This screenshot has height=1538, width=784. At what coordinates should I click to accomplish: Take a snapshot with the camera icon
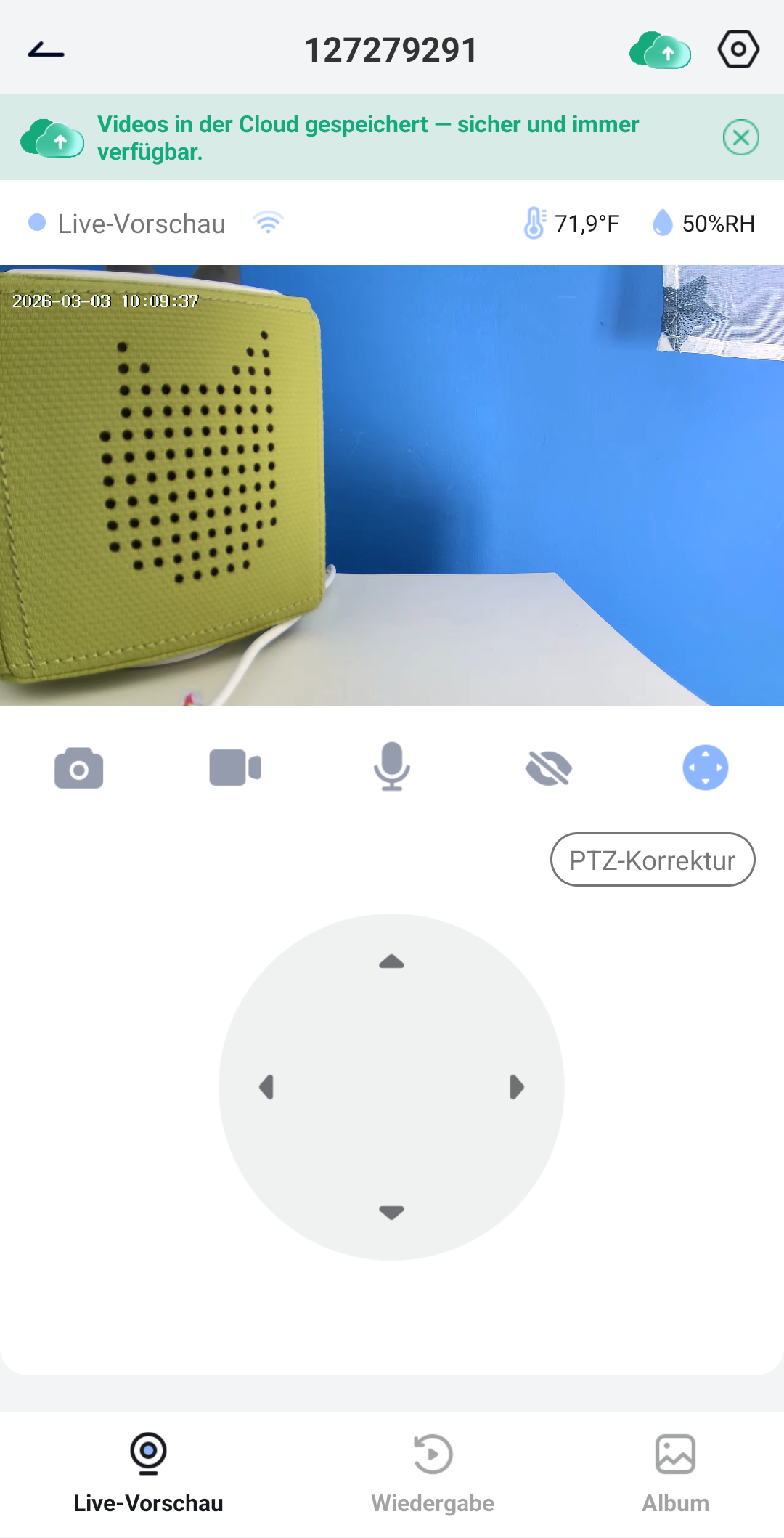pyautogui.click(x=78, y=768)
